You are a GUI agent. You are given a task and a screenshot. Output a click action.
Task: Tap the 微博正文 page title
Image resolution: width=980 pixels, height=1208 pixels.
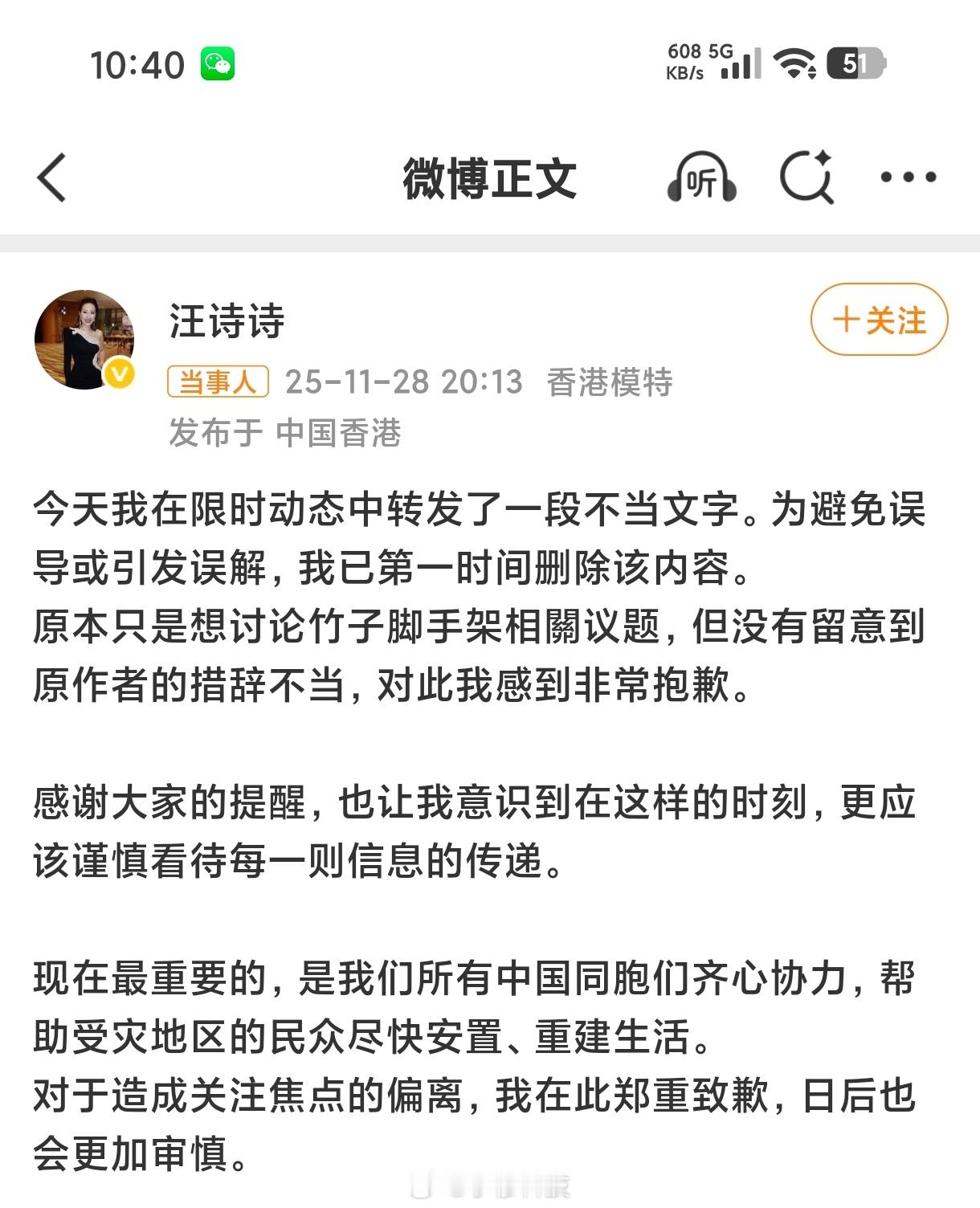[490, 178]
